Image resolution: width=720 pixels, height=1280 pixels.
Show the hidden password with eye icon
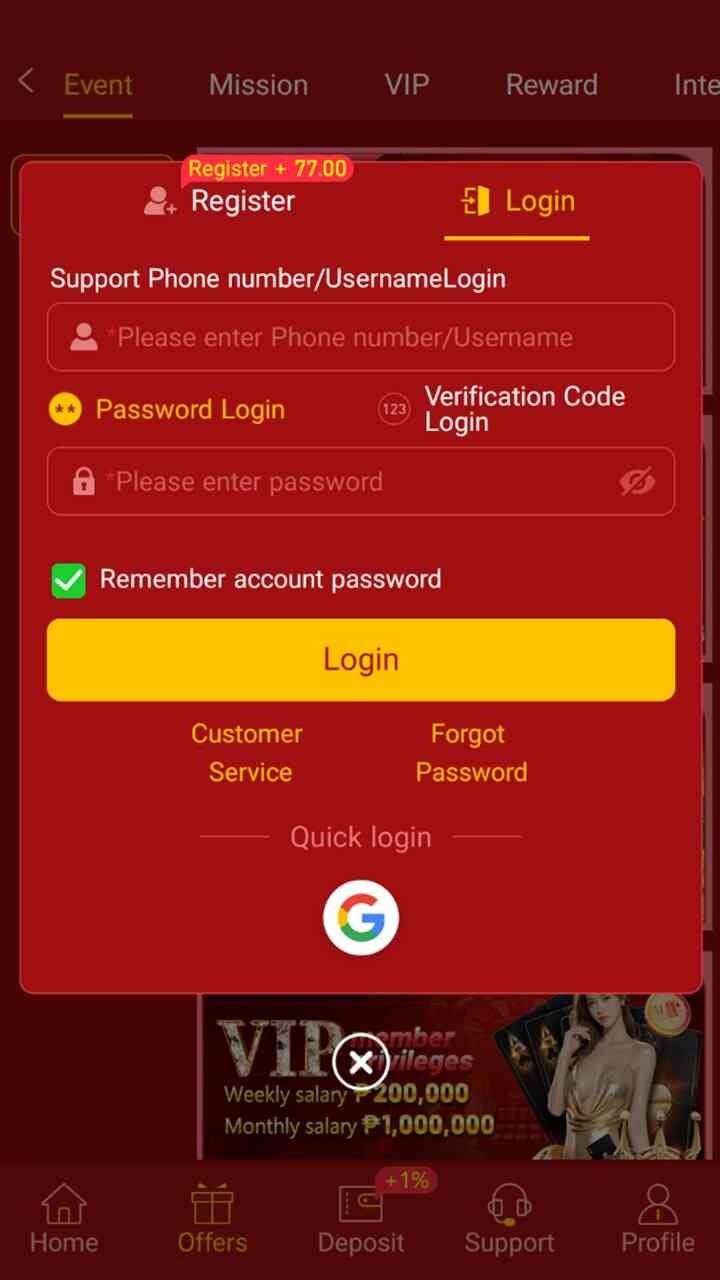pos(637,481)
